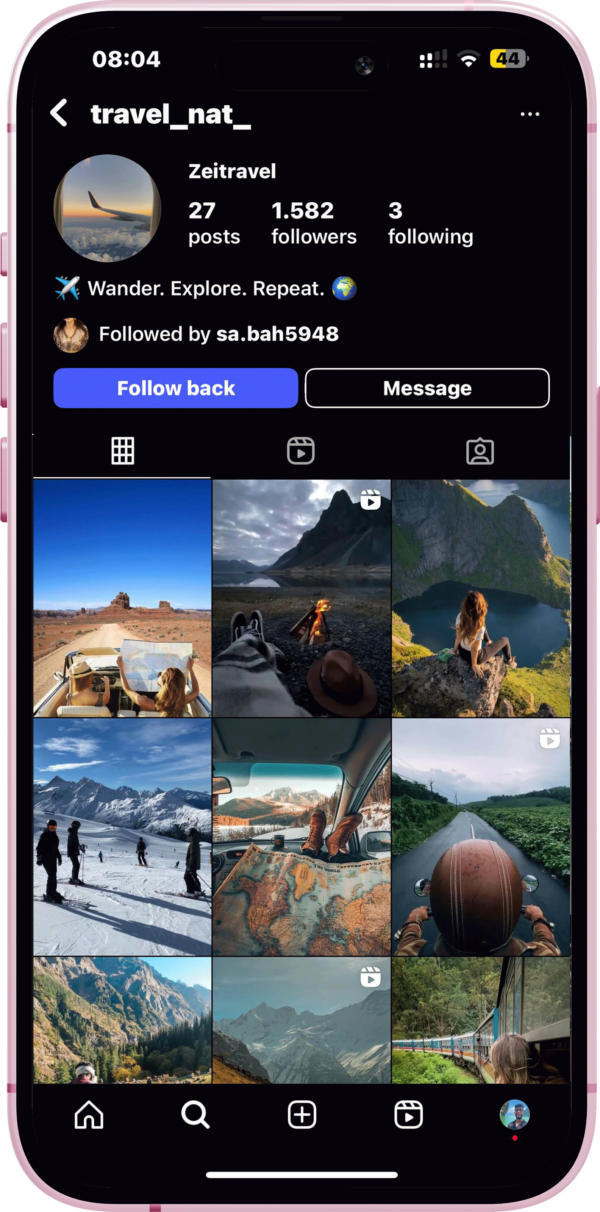Open the 3 following list
600x1212 pixels.
430,223
